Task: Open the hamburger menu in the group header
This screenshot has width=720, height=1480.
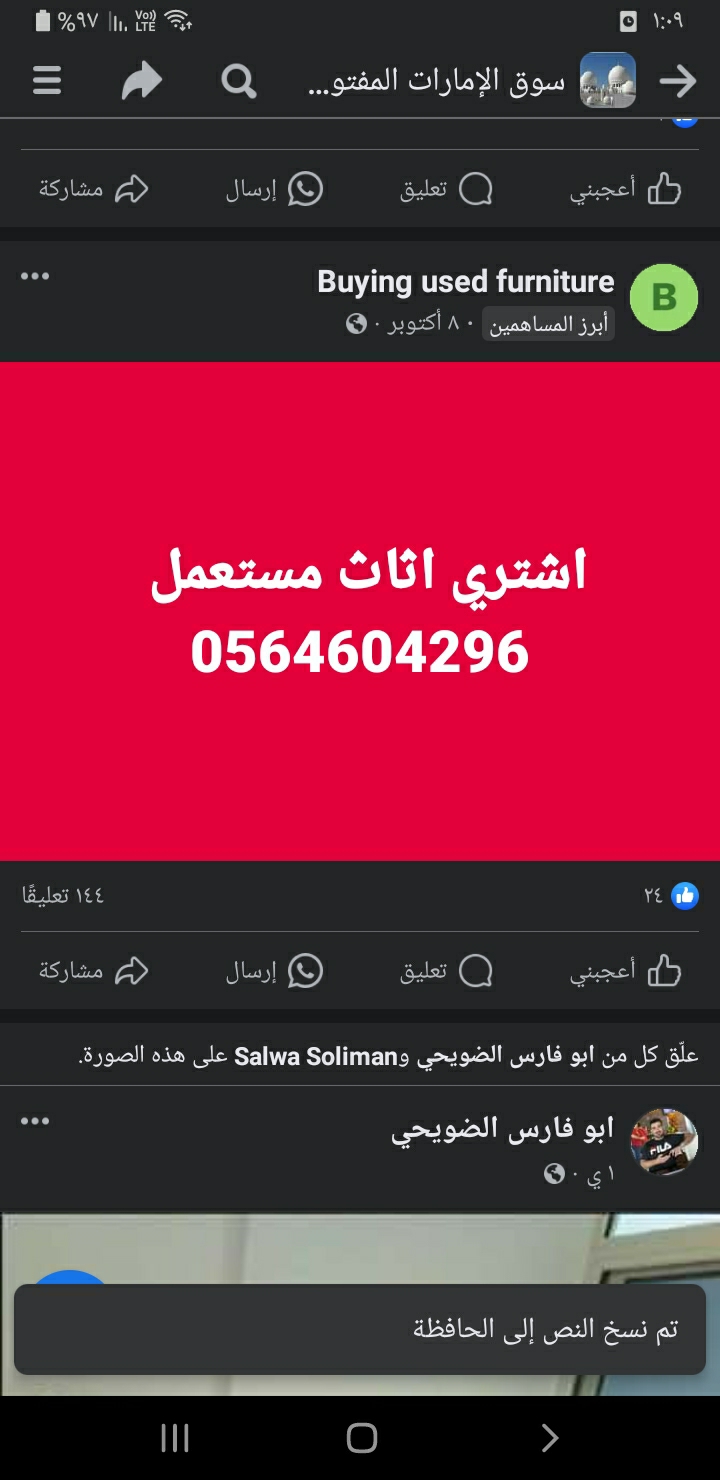Action: [47, 81]
